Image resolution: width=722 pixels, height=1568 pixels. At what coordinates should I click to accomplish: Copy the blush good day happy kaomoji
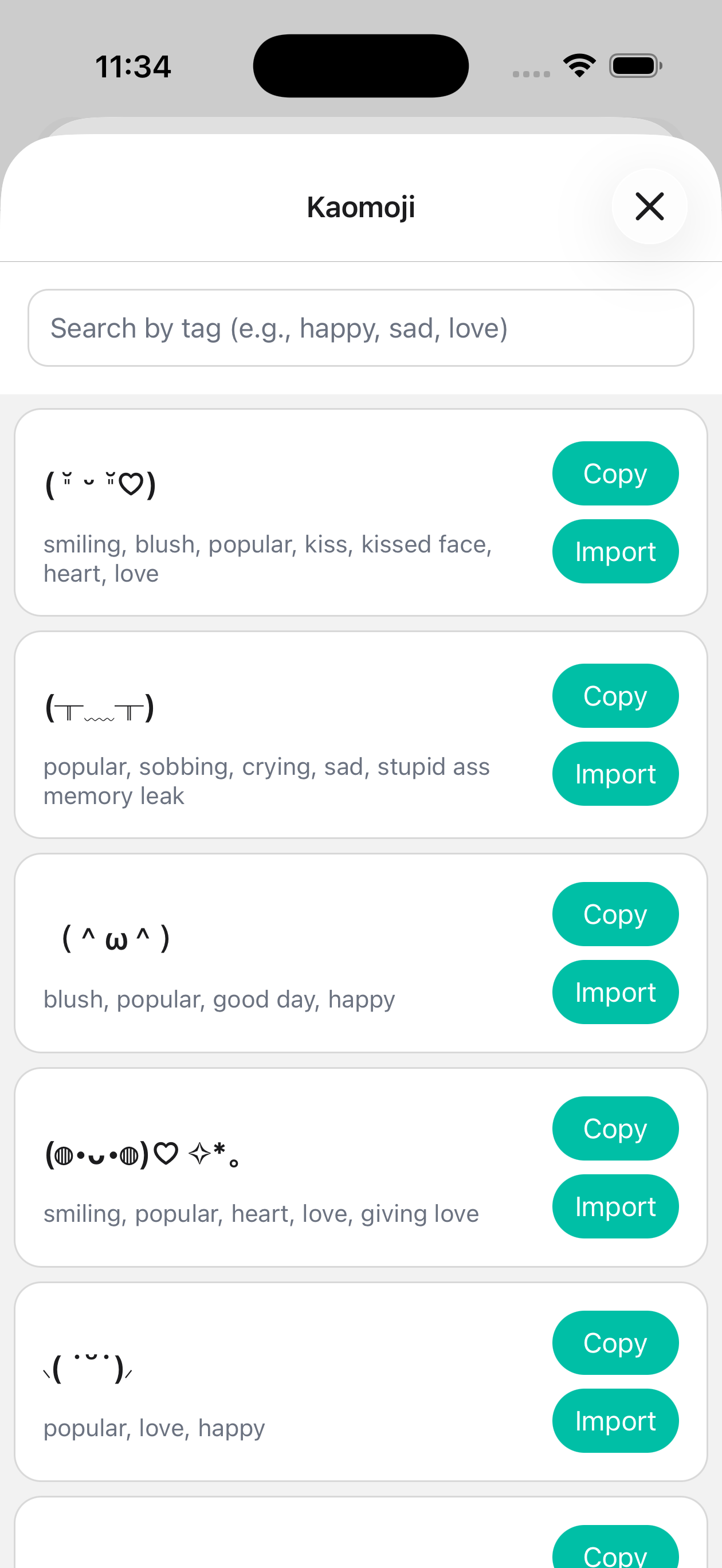[615, 914]
